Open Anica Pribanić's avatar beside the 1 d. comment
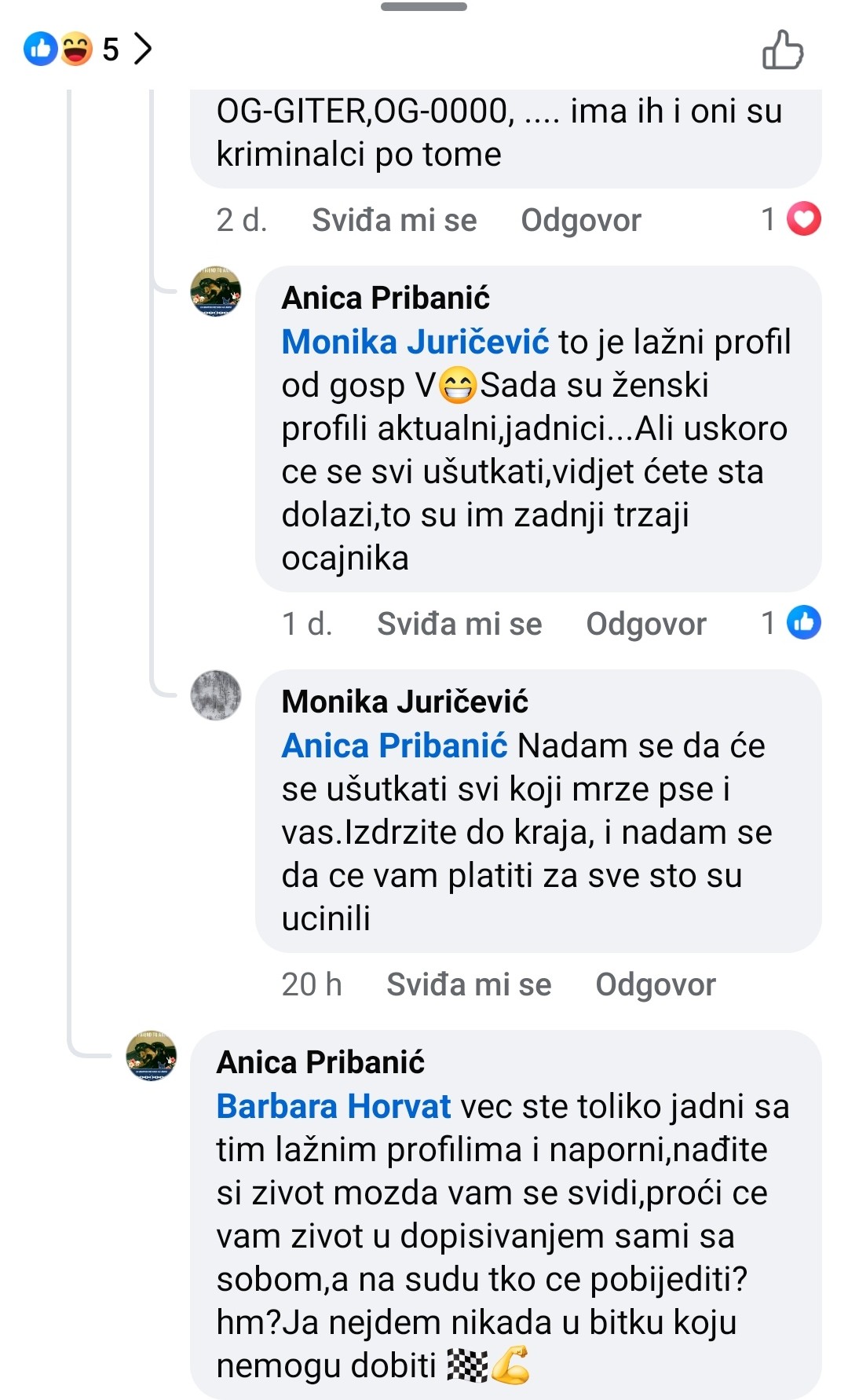Viewport: 848px width, 1400px height. [216, 291]
